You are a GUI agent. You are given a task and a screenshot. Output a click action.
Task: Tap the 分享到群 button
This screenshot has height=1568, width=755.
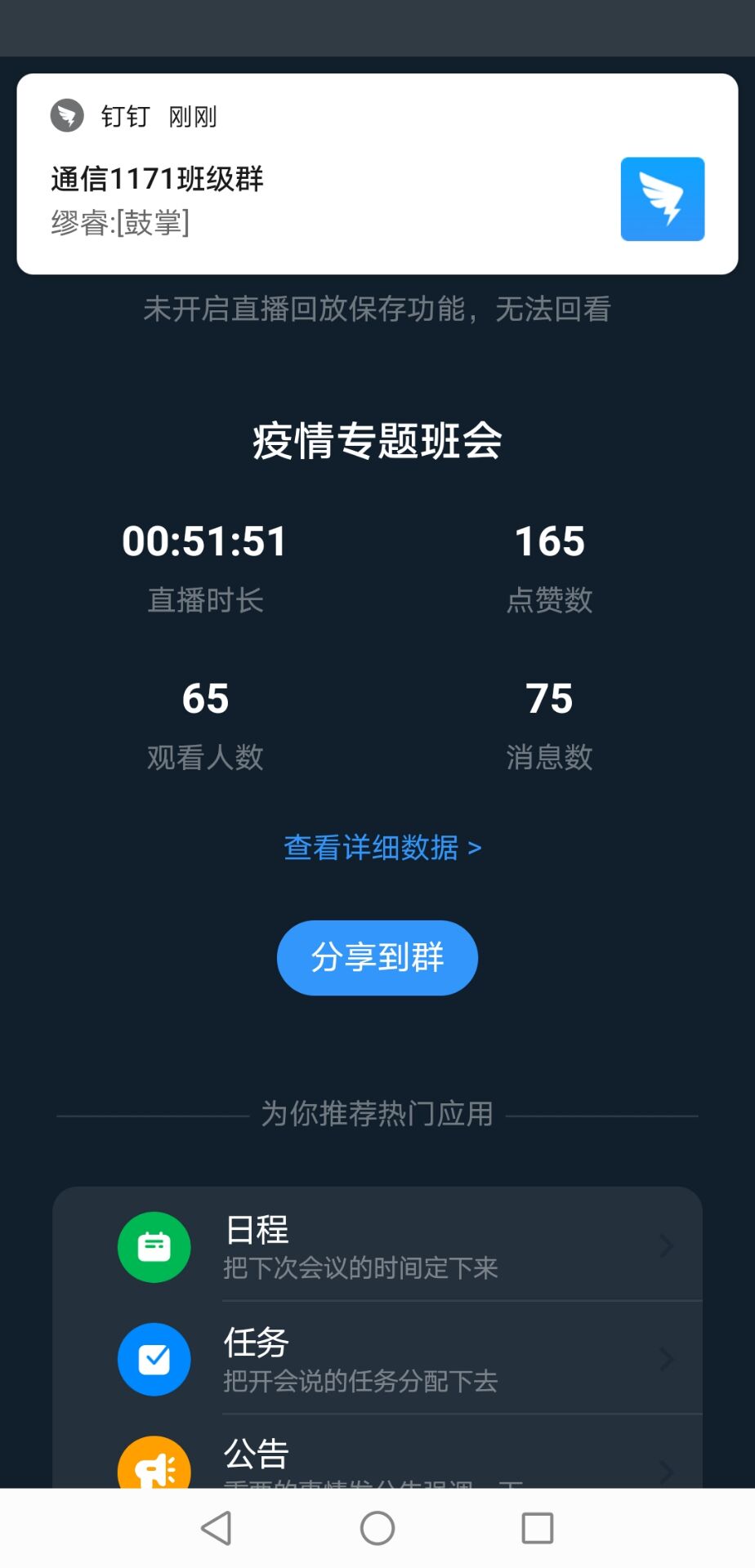(377, 957)
